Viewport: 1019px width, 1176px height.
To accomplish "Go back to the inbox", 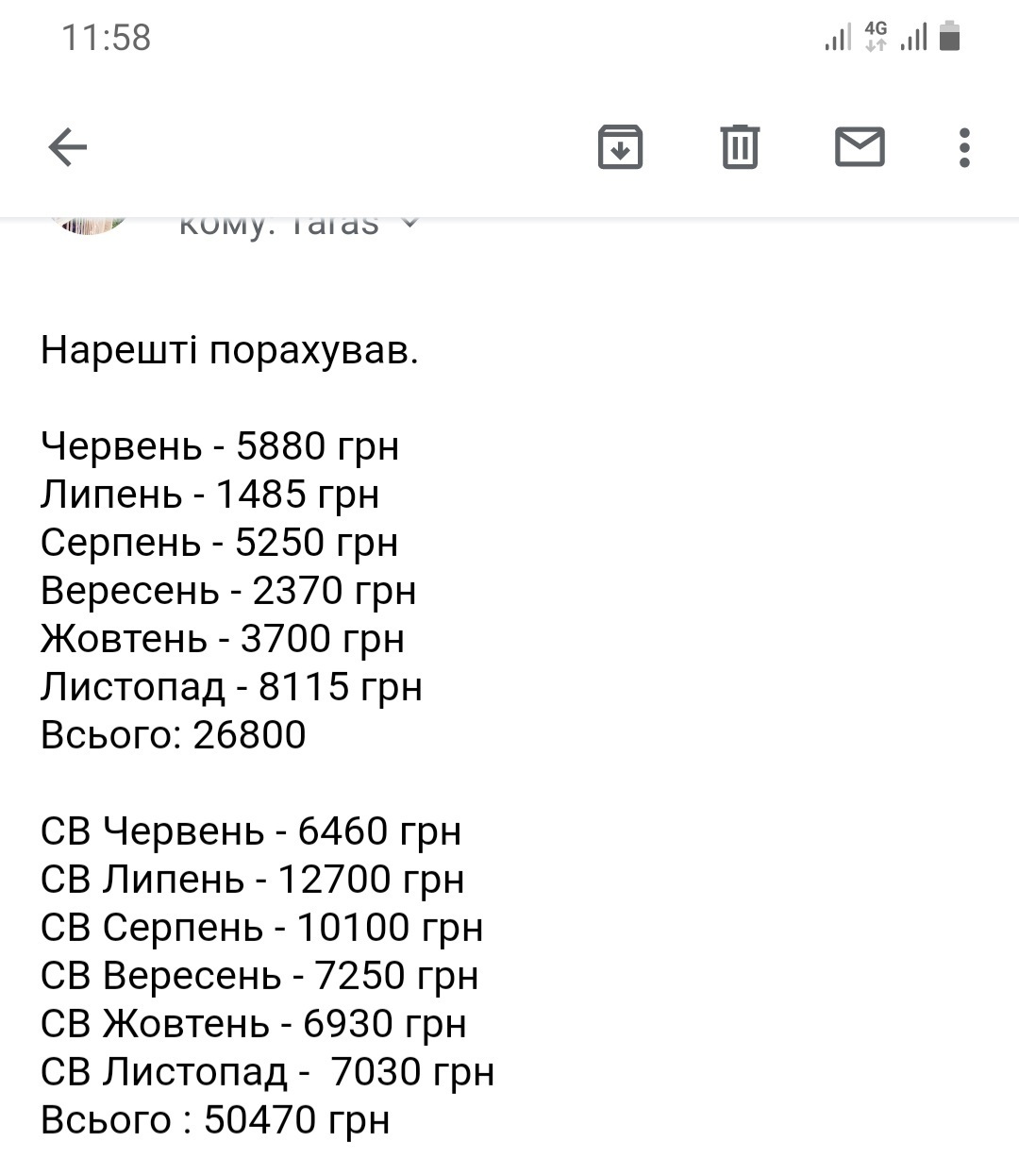I will pyautogui.click(x=67, y=147).
